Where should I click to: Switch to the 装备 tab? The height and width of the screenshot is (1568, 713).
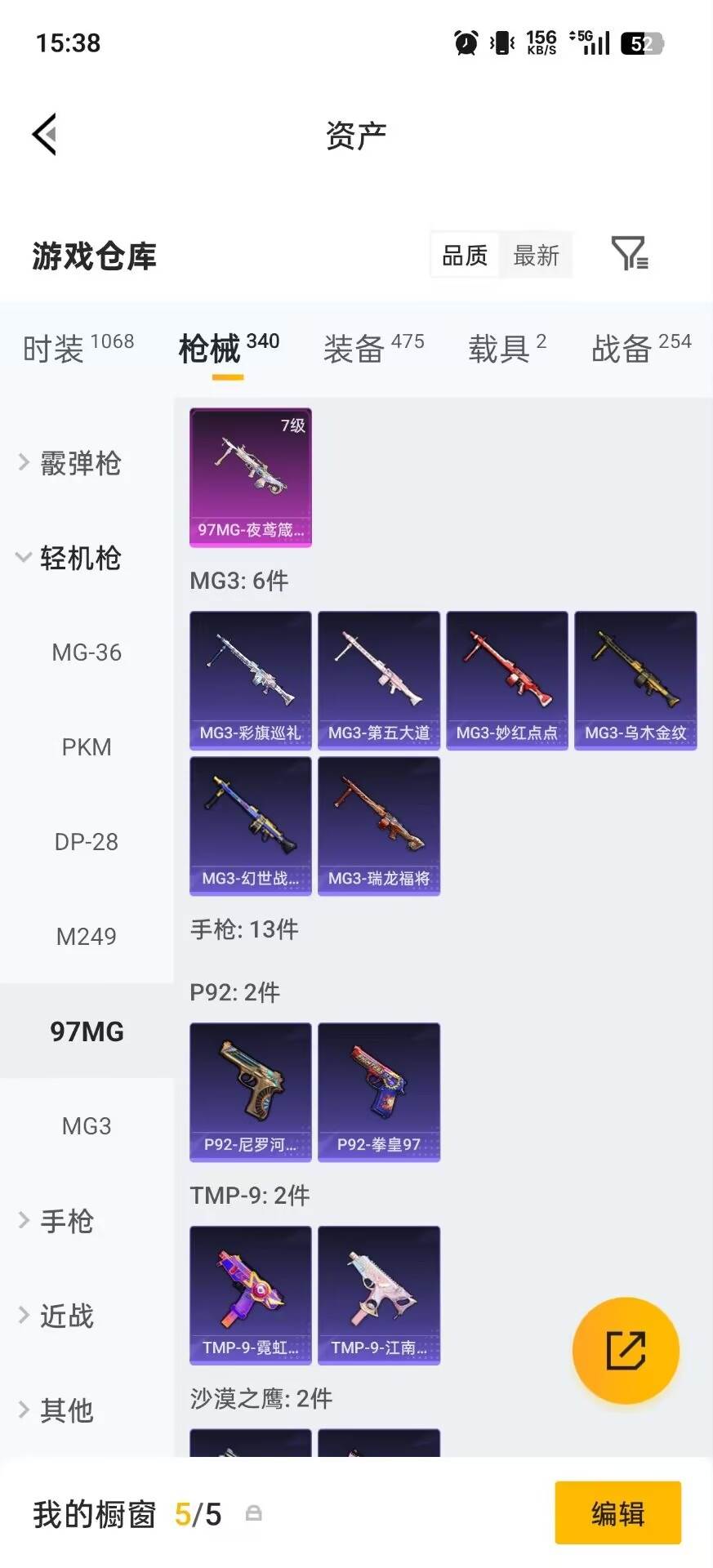coord(373,349)
